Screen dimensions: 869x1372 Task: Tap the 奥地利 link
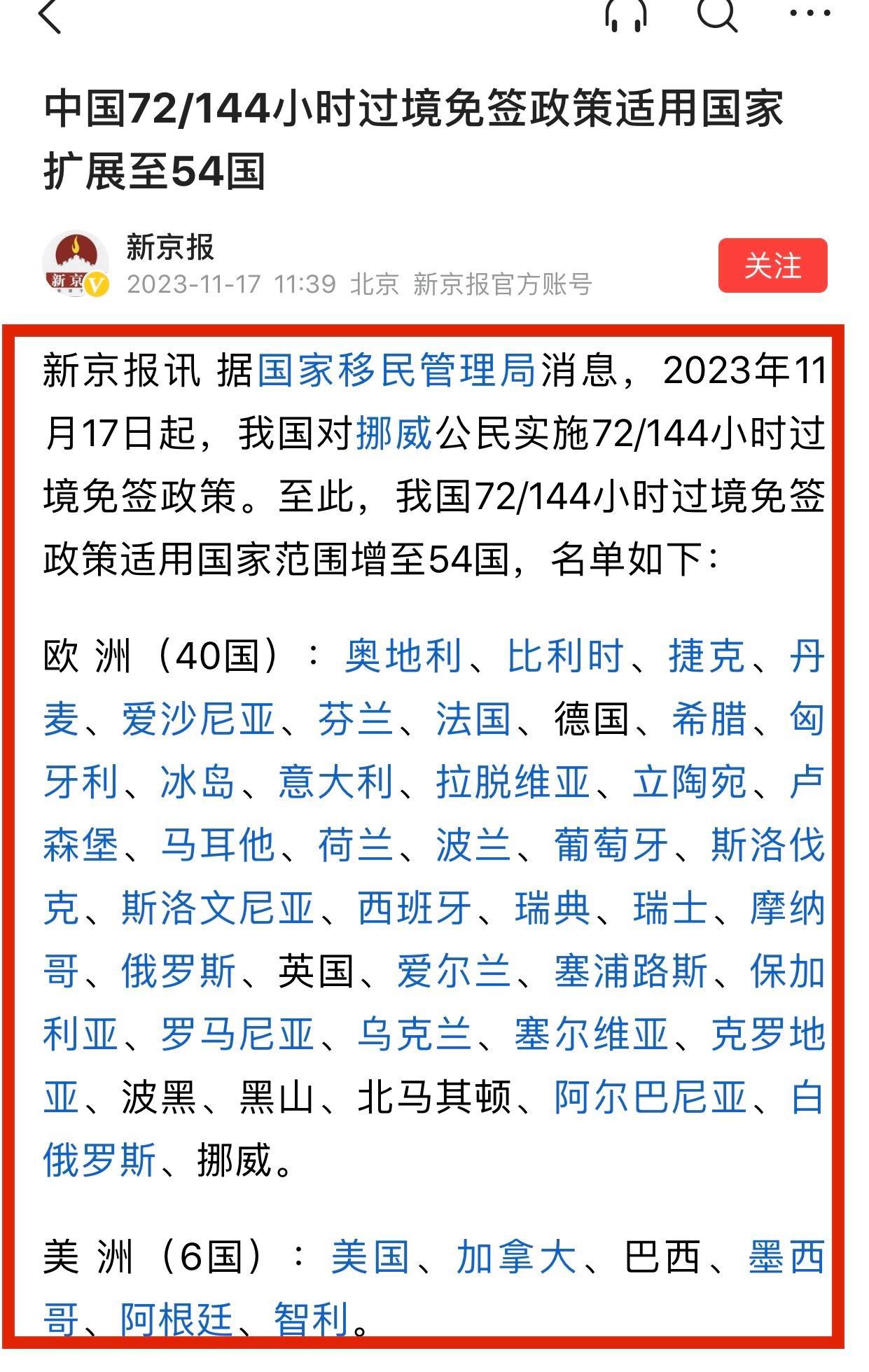click(403, 656)
